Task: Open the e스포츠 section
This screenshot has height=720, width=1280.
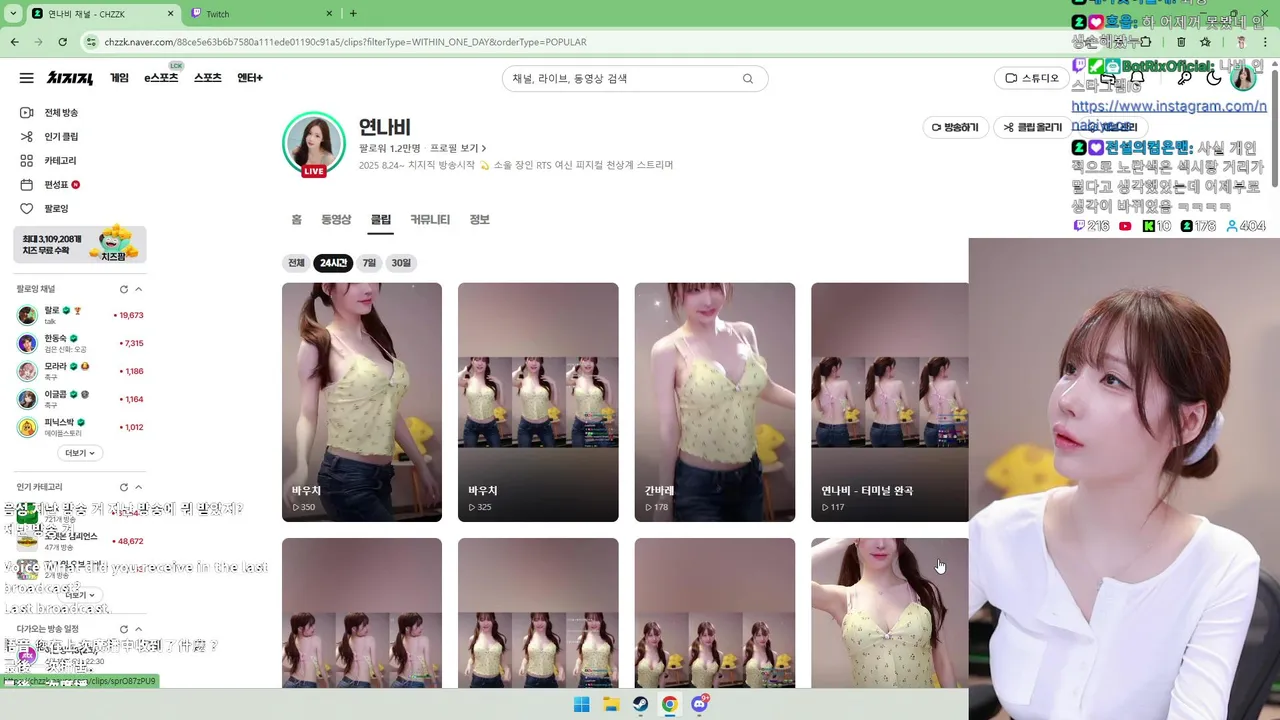Action: [161, 78]
